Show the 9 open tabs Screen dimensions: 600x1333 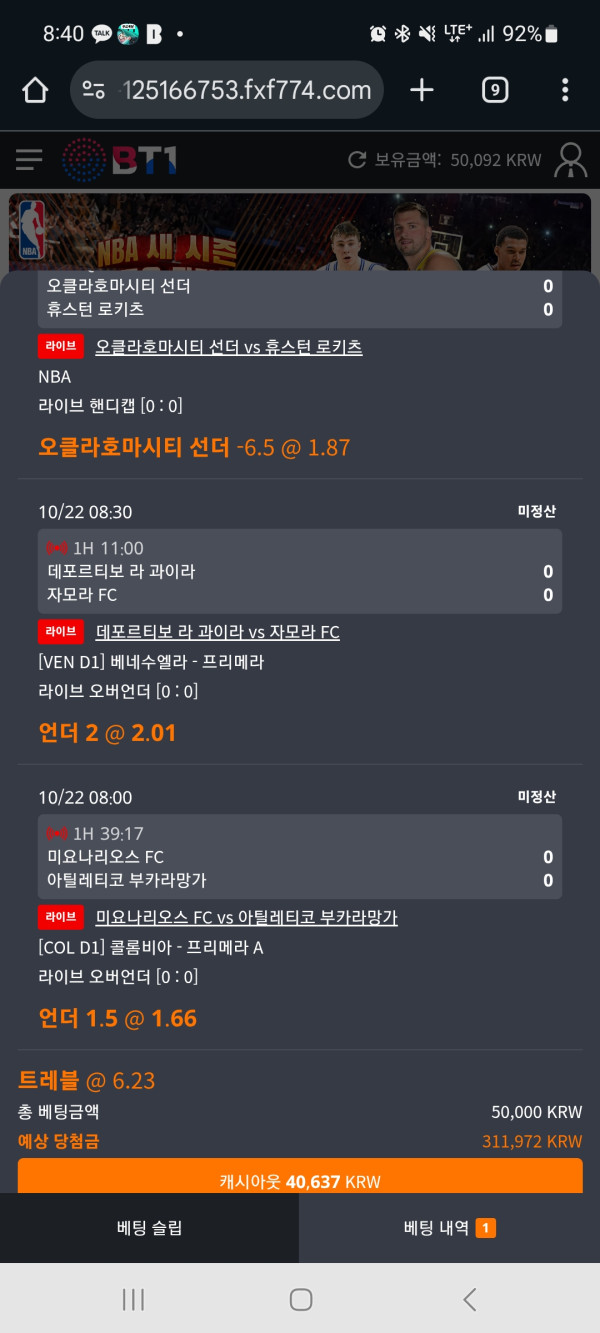(x=494, y=91)
